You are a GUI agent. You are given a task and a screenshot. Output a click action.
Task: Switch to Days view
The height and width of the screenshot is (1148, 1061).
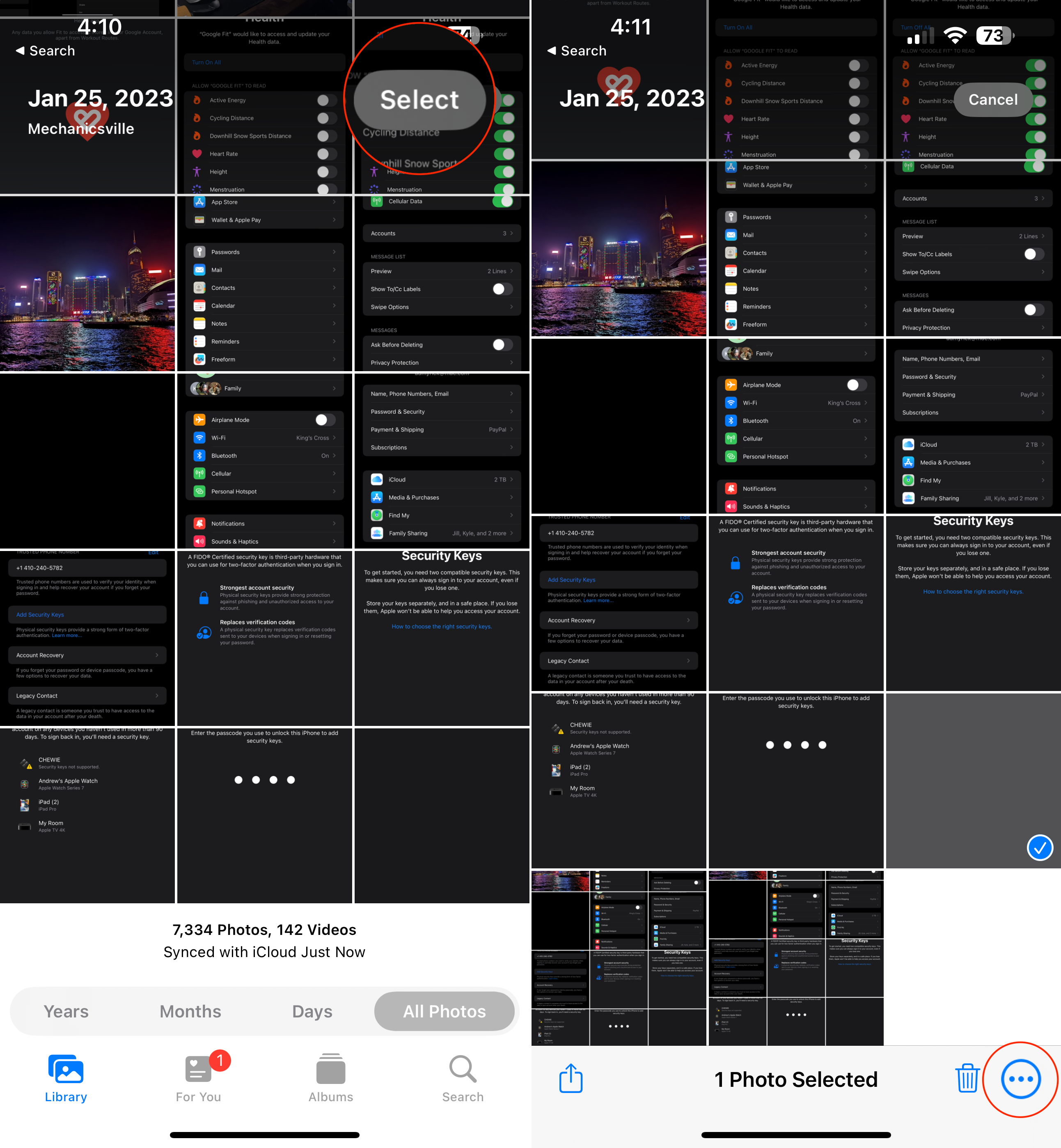[x=312, y=1011]
